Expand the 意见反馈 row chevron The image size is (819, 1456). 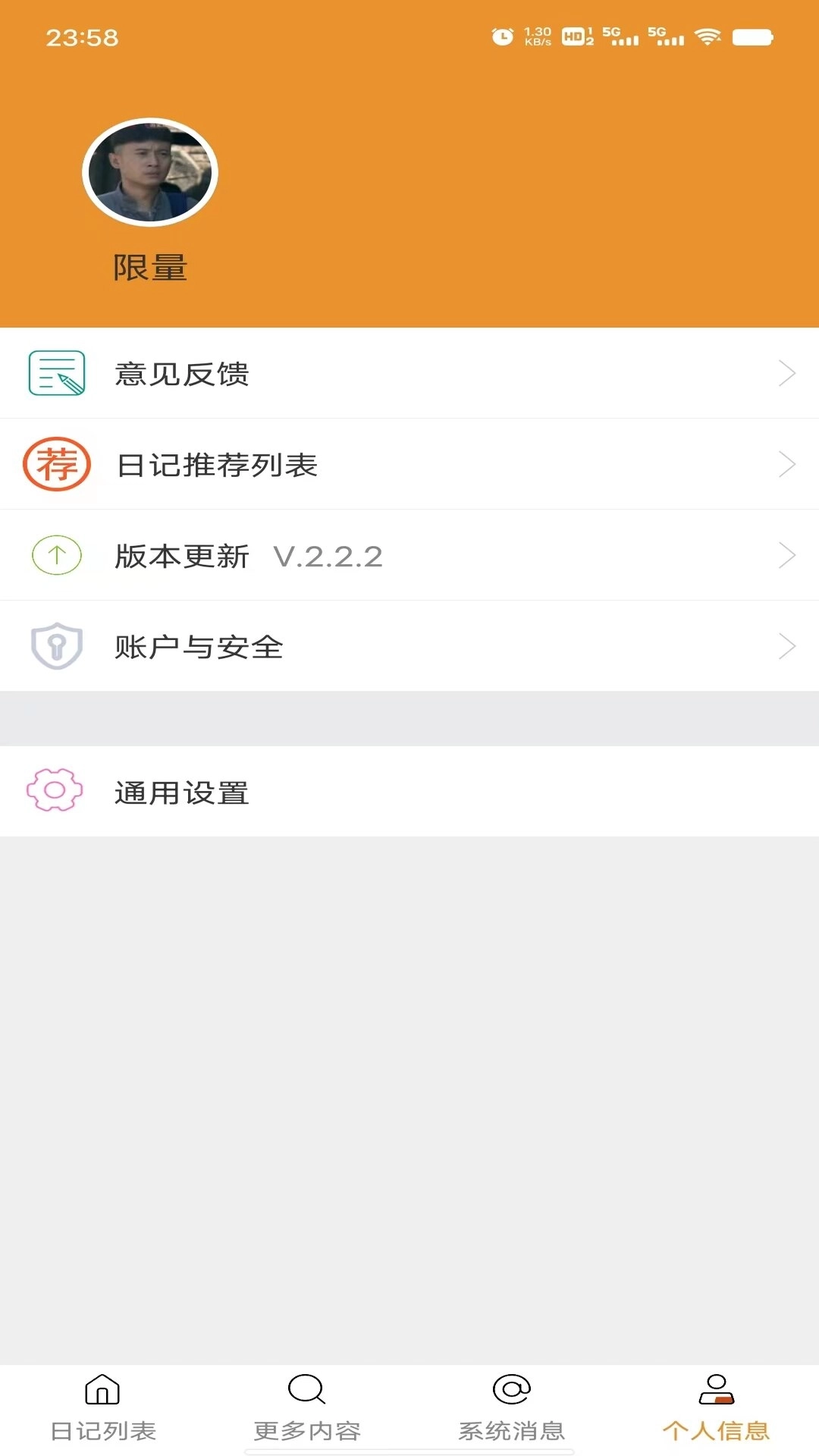pos(786,372)
